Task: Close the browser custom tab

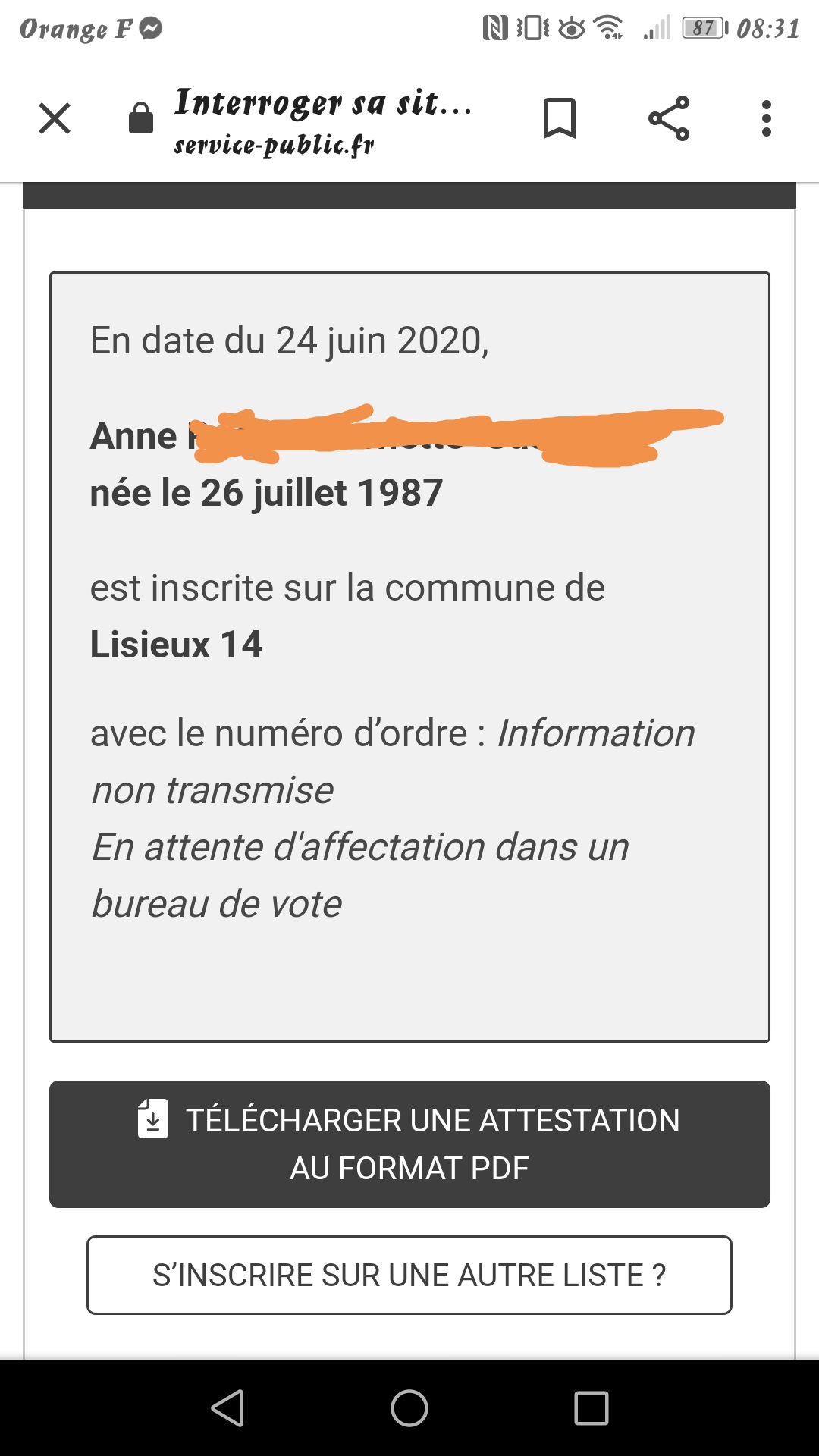Action: point(55,118)
